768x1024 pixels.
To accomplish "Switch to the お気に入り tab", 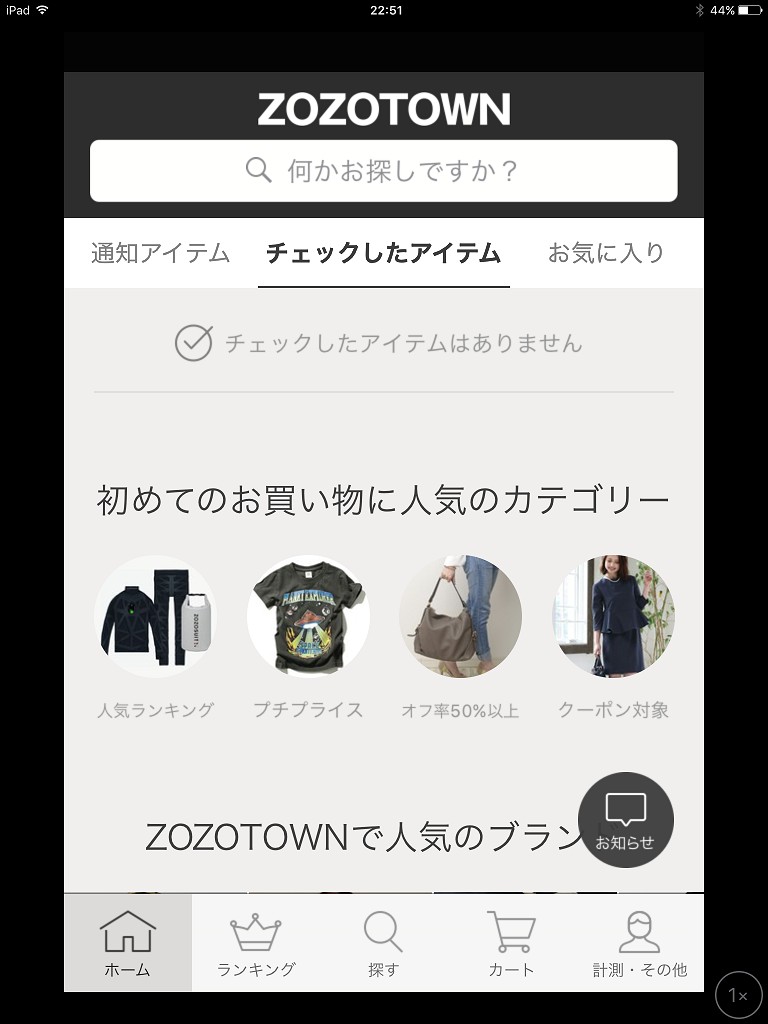I will pos(606,253).
